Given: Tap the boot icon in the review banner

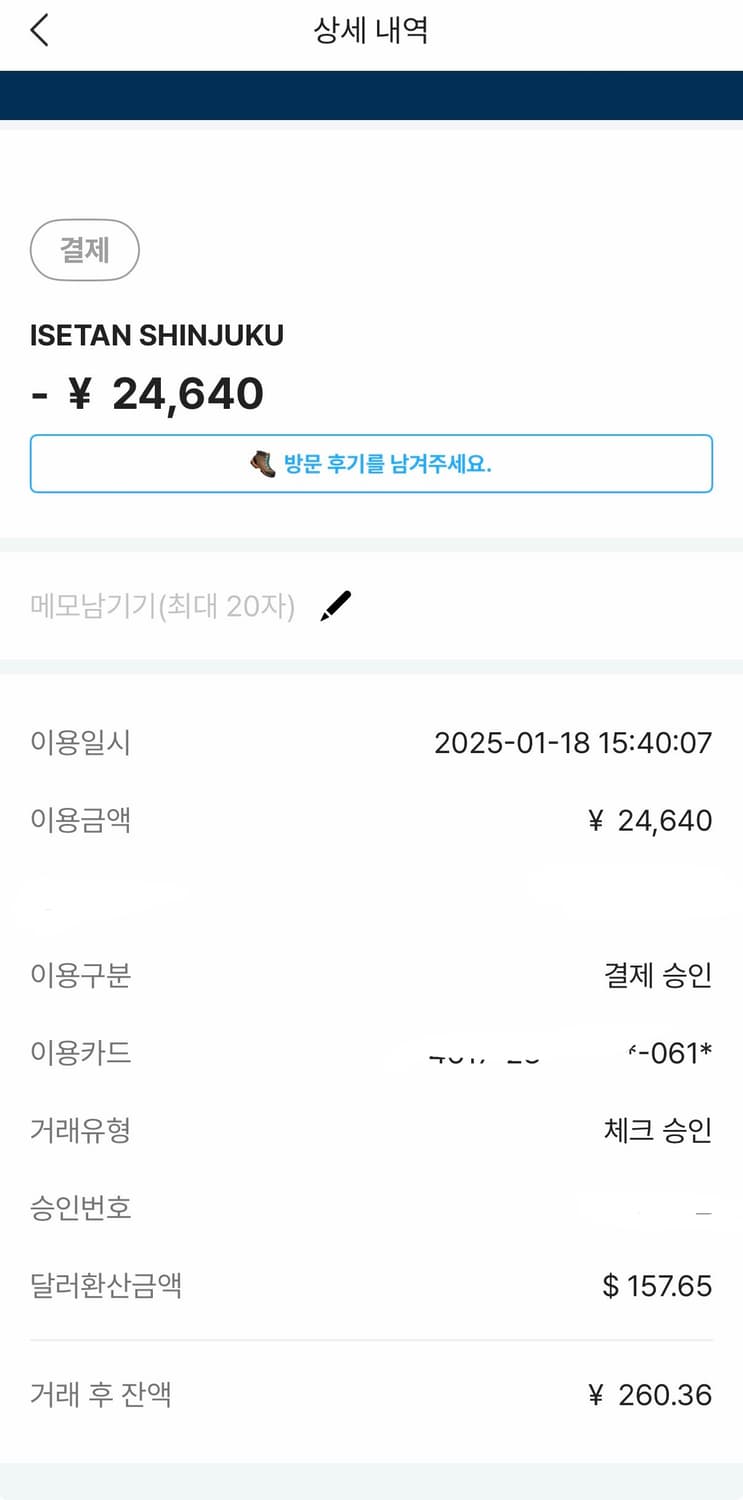Looking at the screenshot, I should [x=262, y=463].
